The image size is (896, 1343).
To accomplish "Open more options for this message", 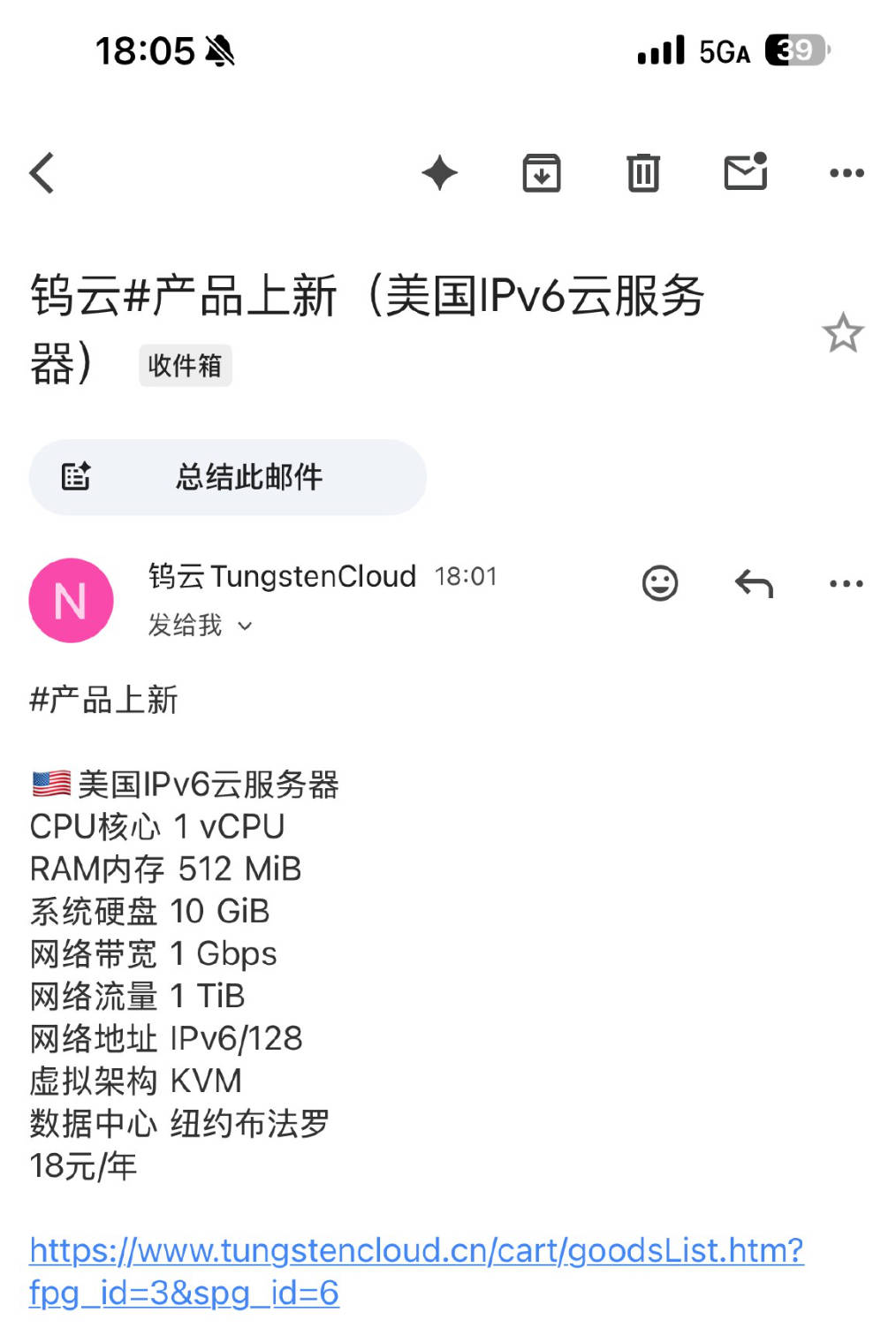I will point(847,583).
